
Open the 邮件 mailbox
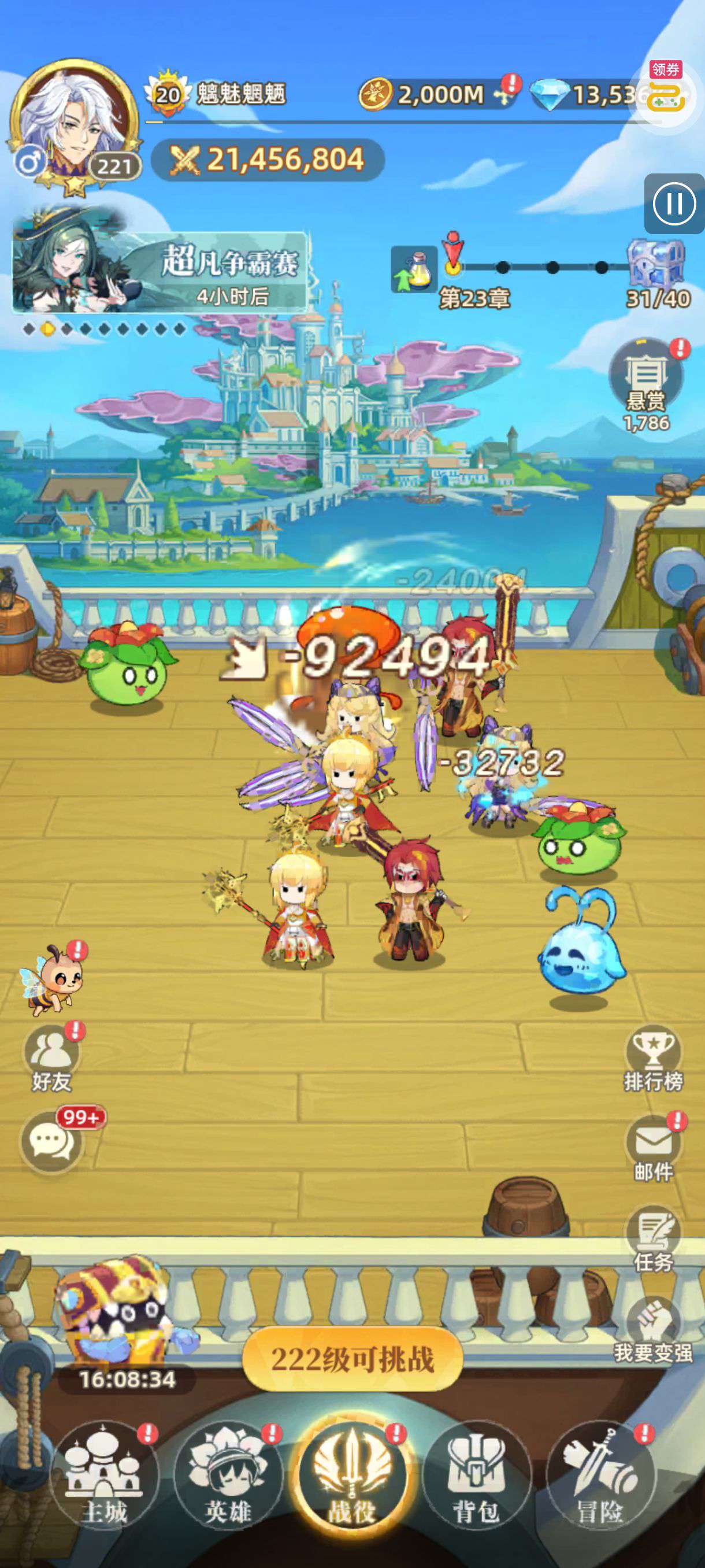pos(654,1148)
